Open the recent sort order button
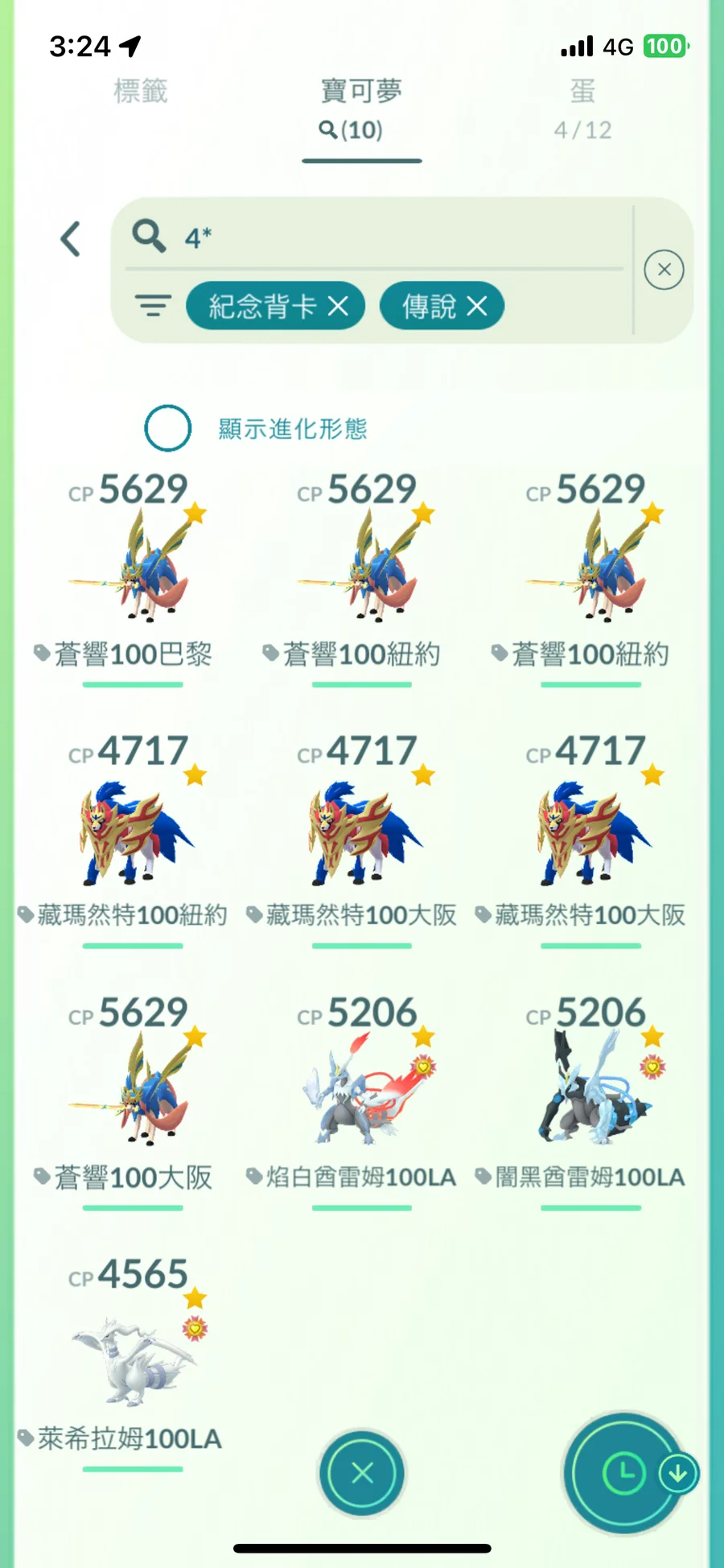 (624, 1473)
